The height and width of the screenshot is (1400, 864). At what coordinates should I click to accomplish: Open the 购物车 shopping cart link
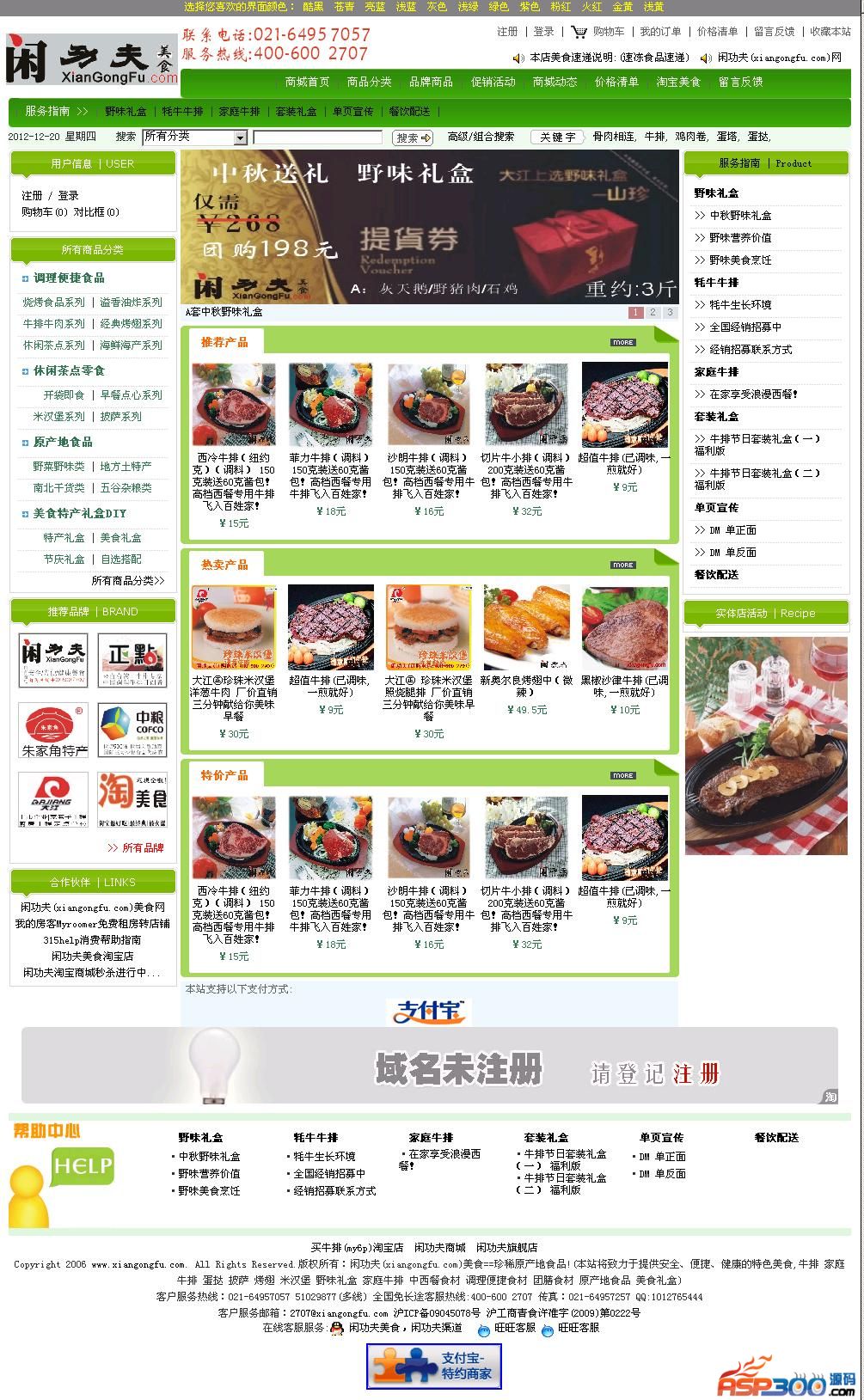[x=608, y=32]
